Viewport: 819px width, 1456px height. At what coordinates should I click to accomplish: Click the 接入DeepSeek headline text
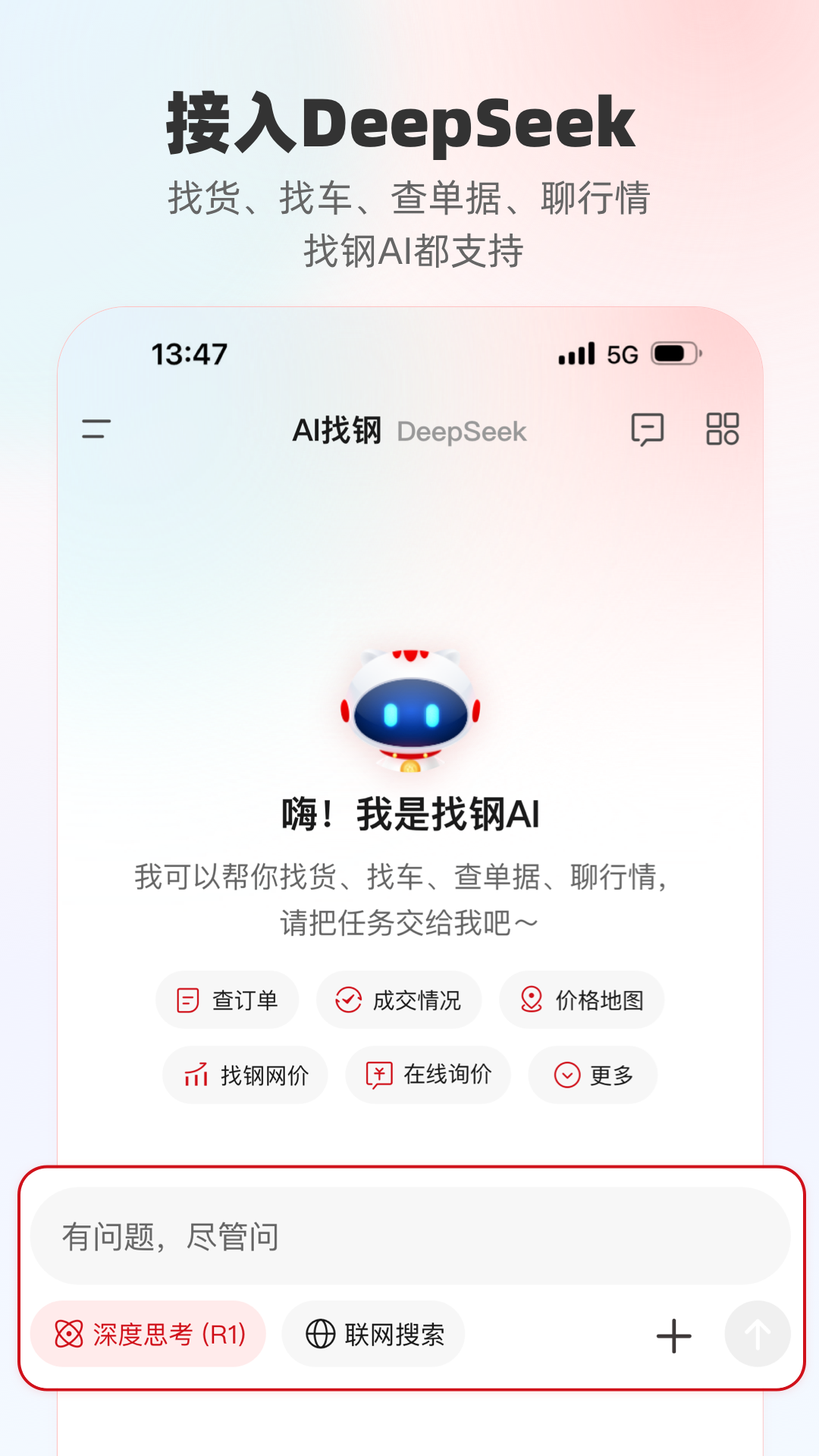coord(404,123)
